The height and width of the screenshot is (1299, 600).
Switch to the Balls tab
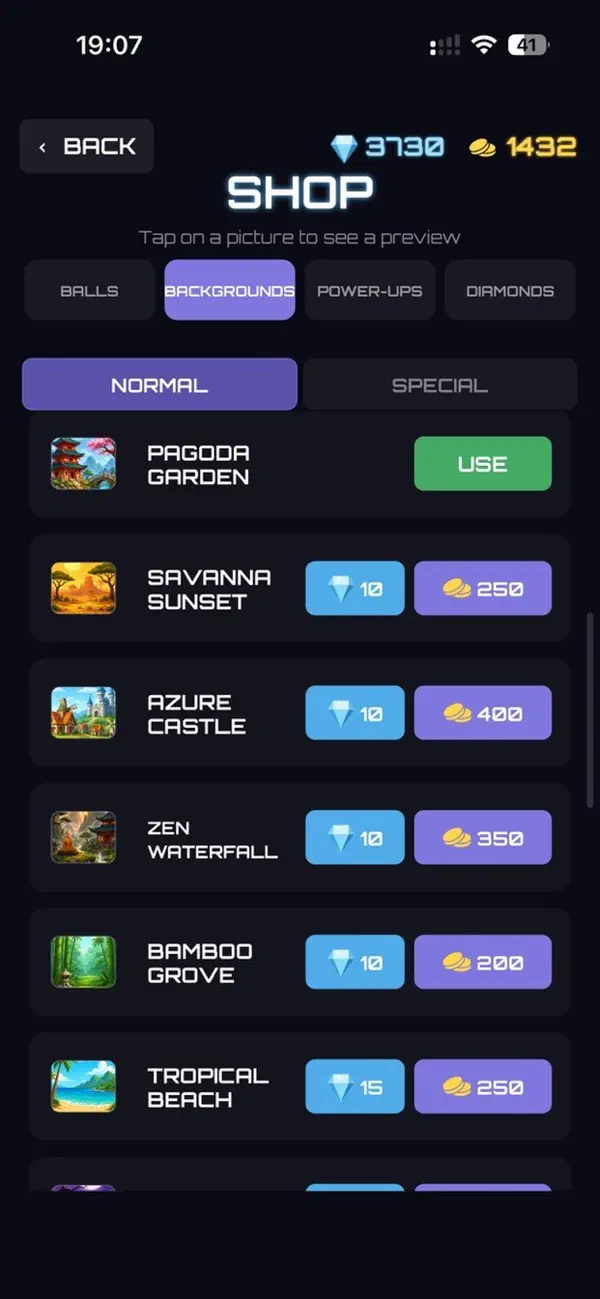coord(89,291)
